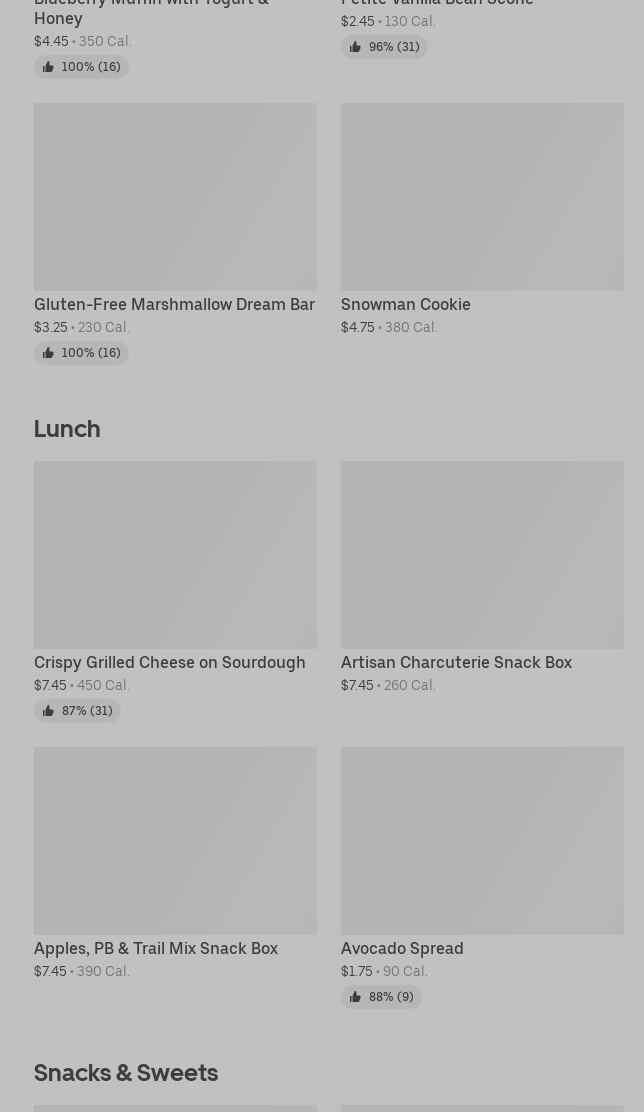Open Crispy Grilled Cheese on Sourdough
This screenshot has width=644, height=1112.
[x=174, y=591]
